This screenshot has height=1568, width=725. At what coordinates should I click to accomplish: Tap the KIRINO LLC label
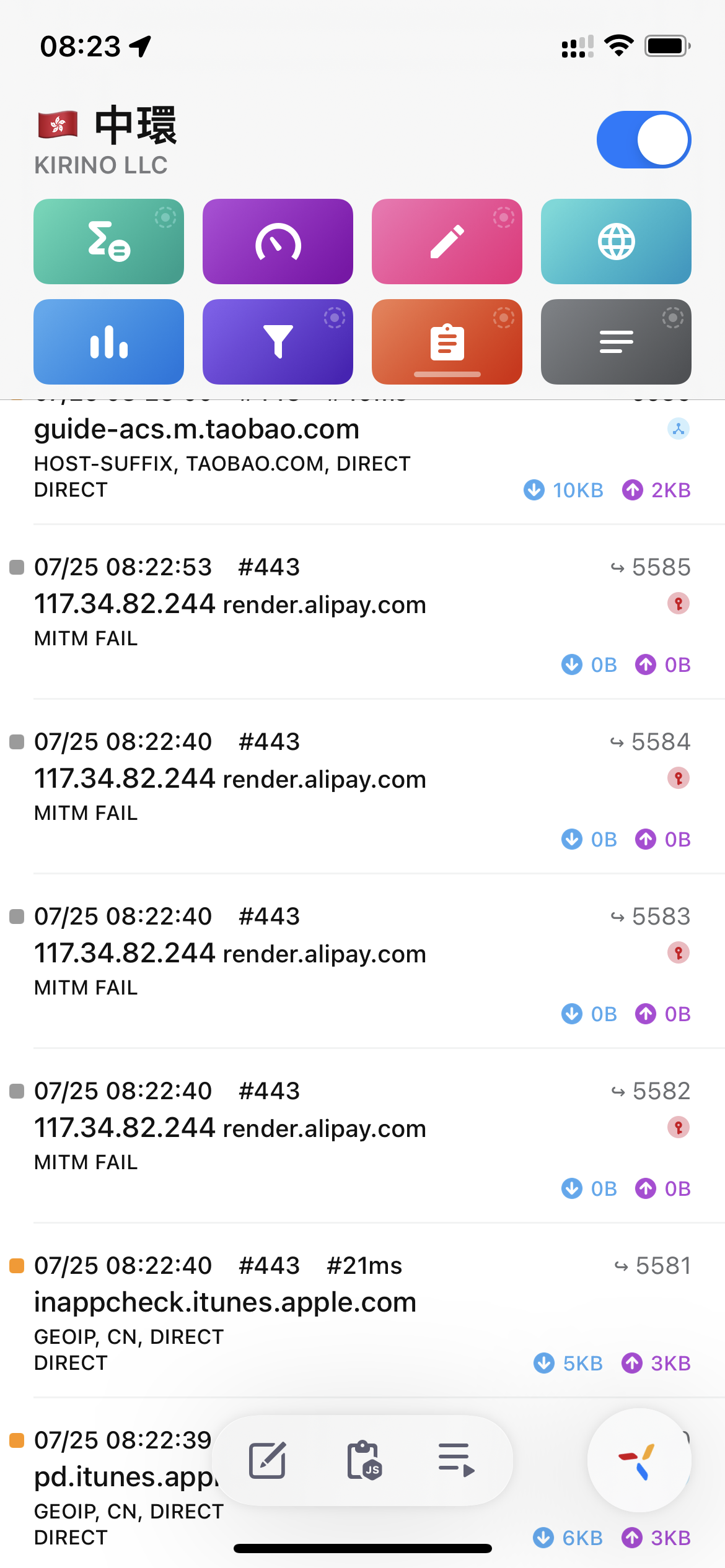tap(100, 165)
